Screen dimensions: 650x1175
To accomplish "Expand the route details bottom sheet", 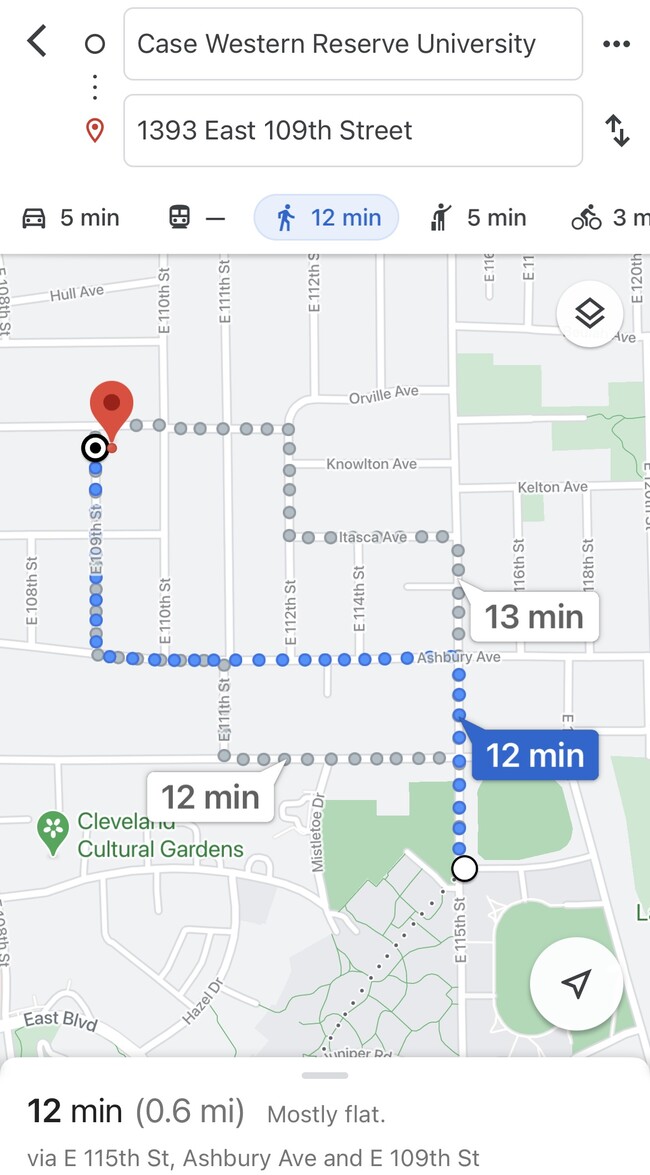I will pyautogui.click(x=324, y=1076).
